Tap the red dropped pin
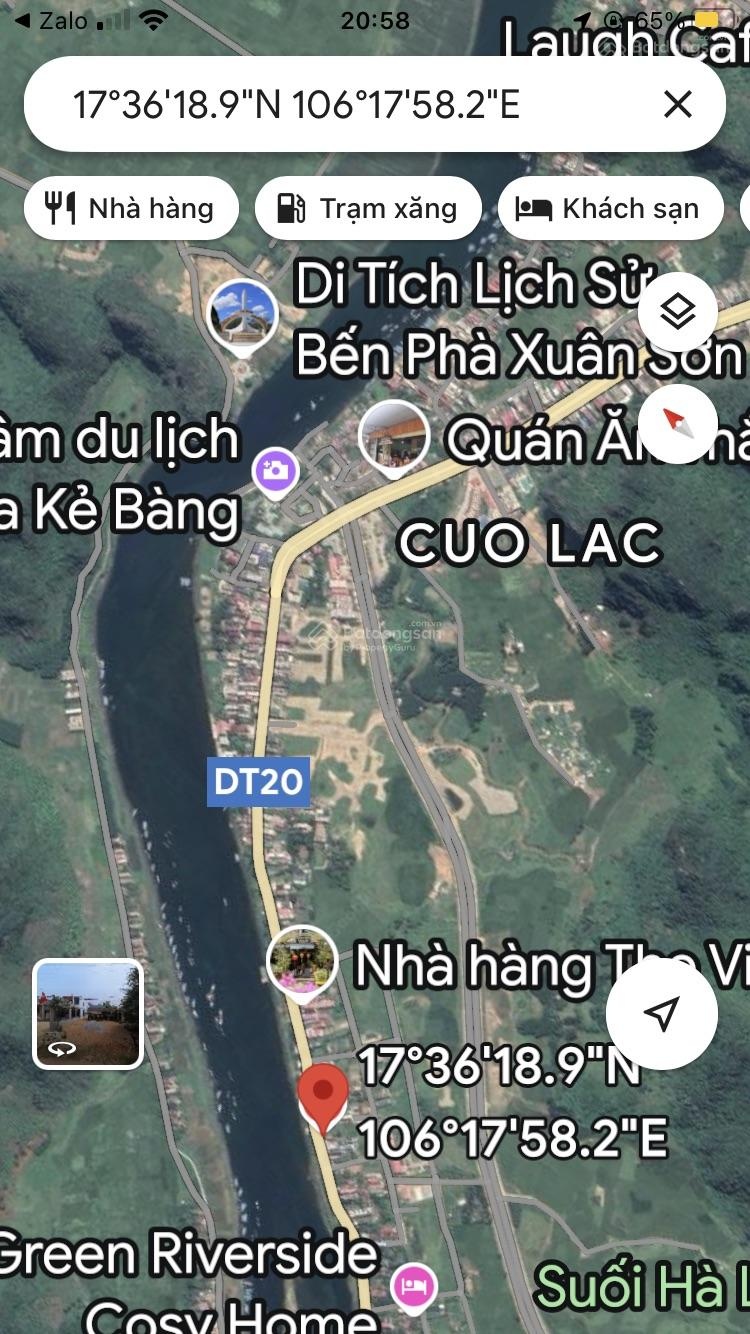The image size is (750, 1334). click(323, 1096)
